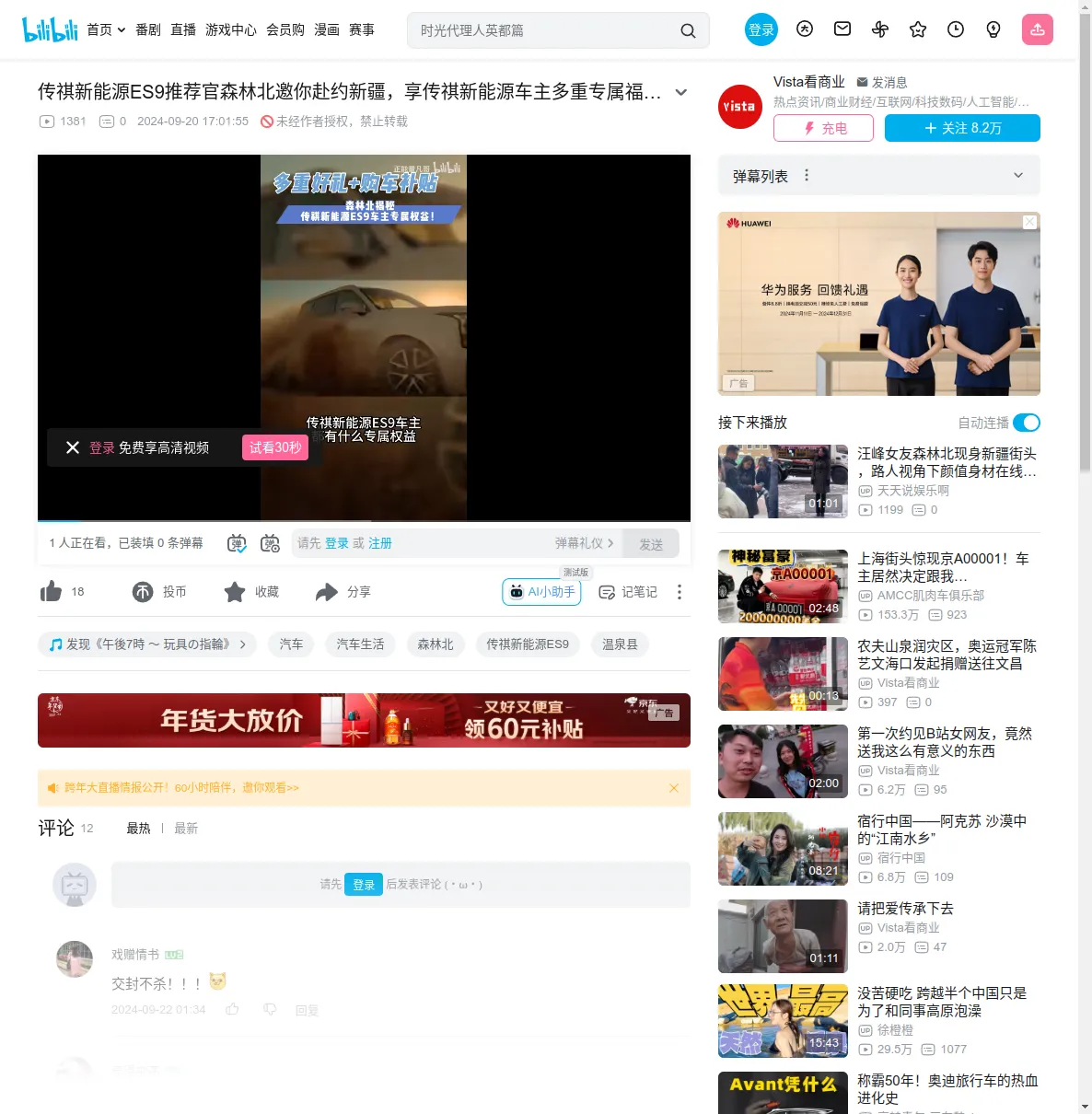This screenshot has height=1114, width=1092.
Task: Open the AI小助手 assistant
Action: click(x=542, y=592)
